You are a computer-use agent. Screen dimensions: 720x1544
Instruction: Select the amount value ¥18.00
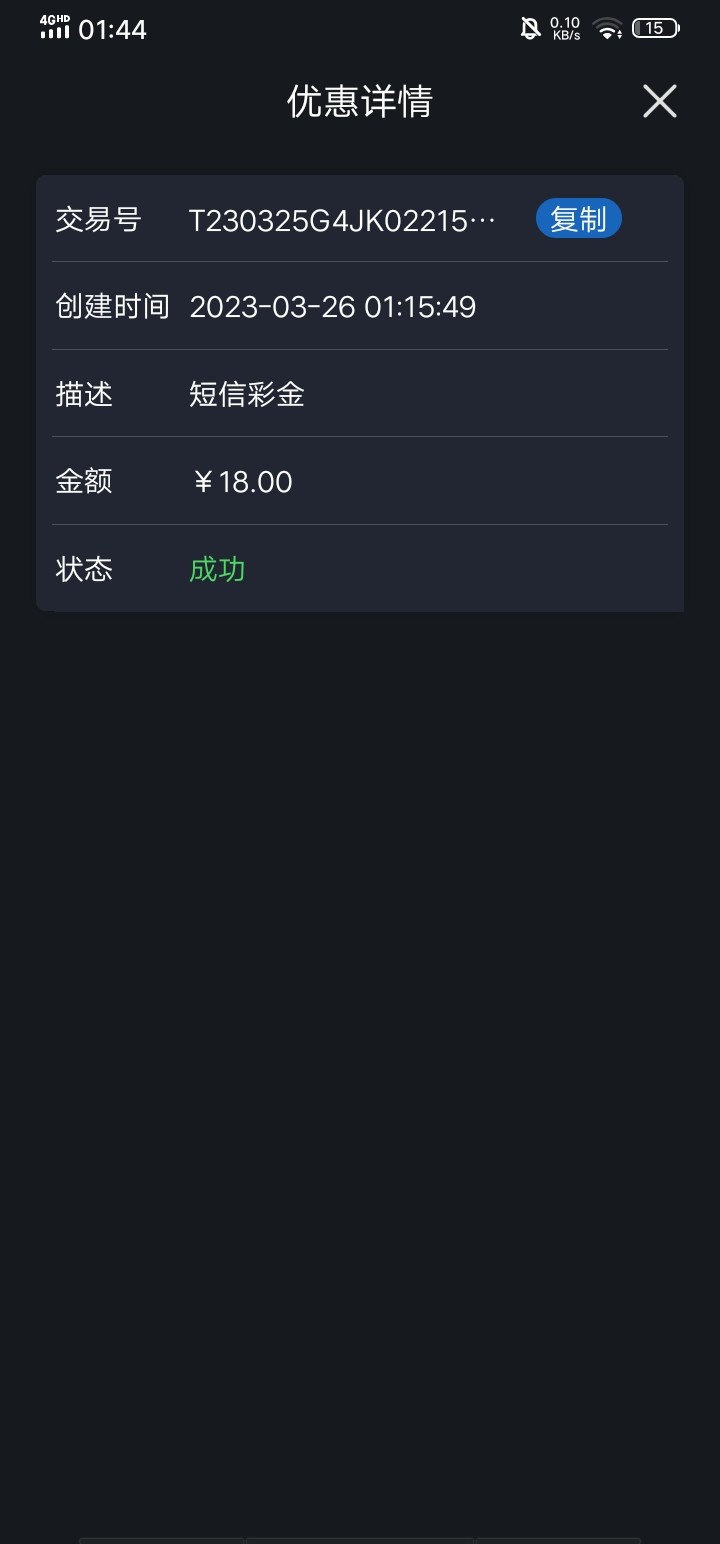coord(241,481)
